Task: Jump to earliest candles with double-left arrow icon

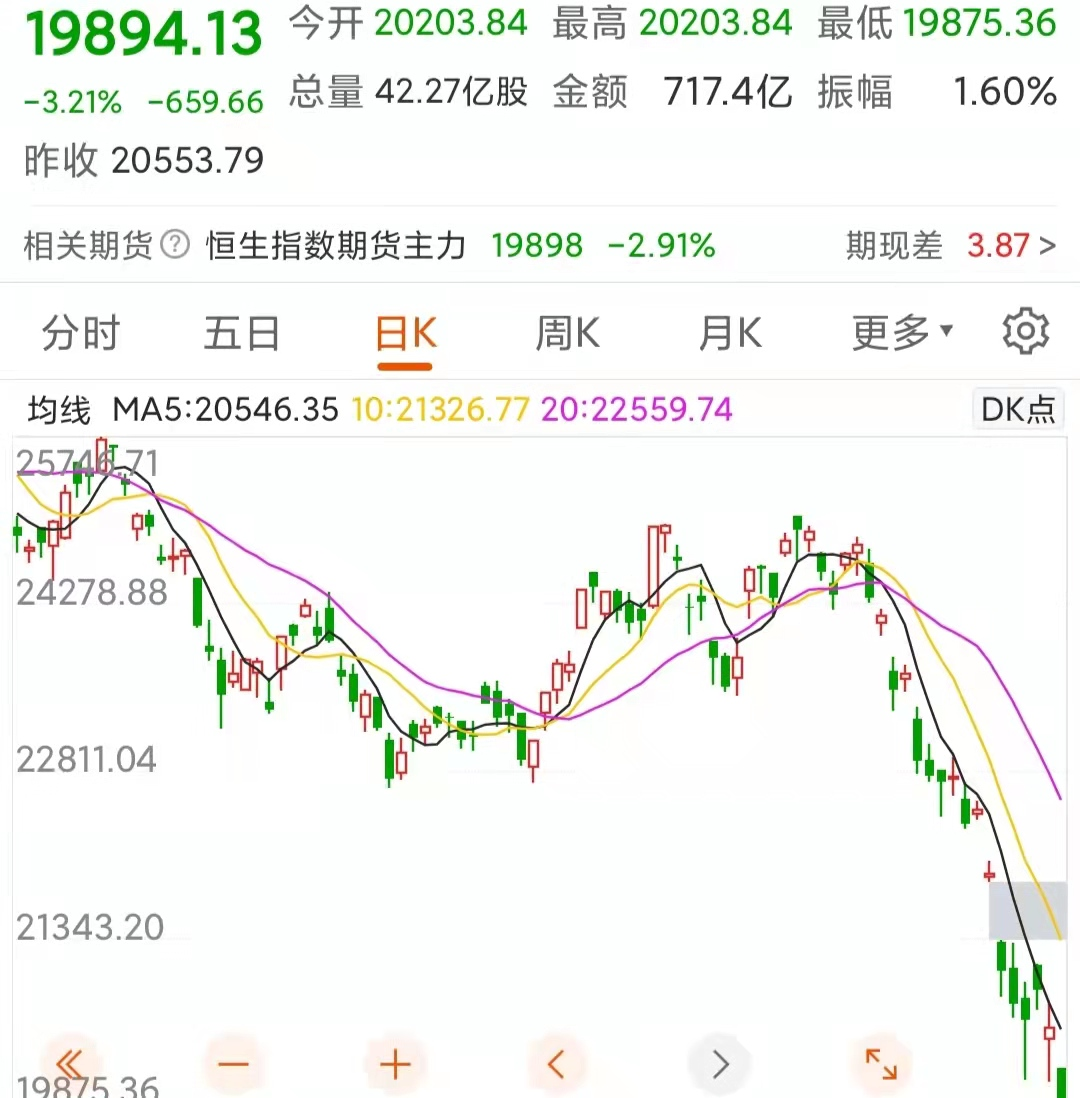Action: pyautogui.click(x=70, y=1063)
